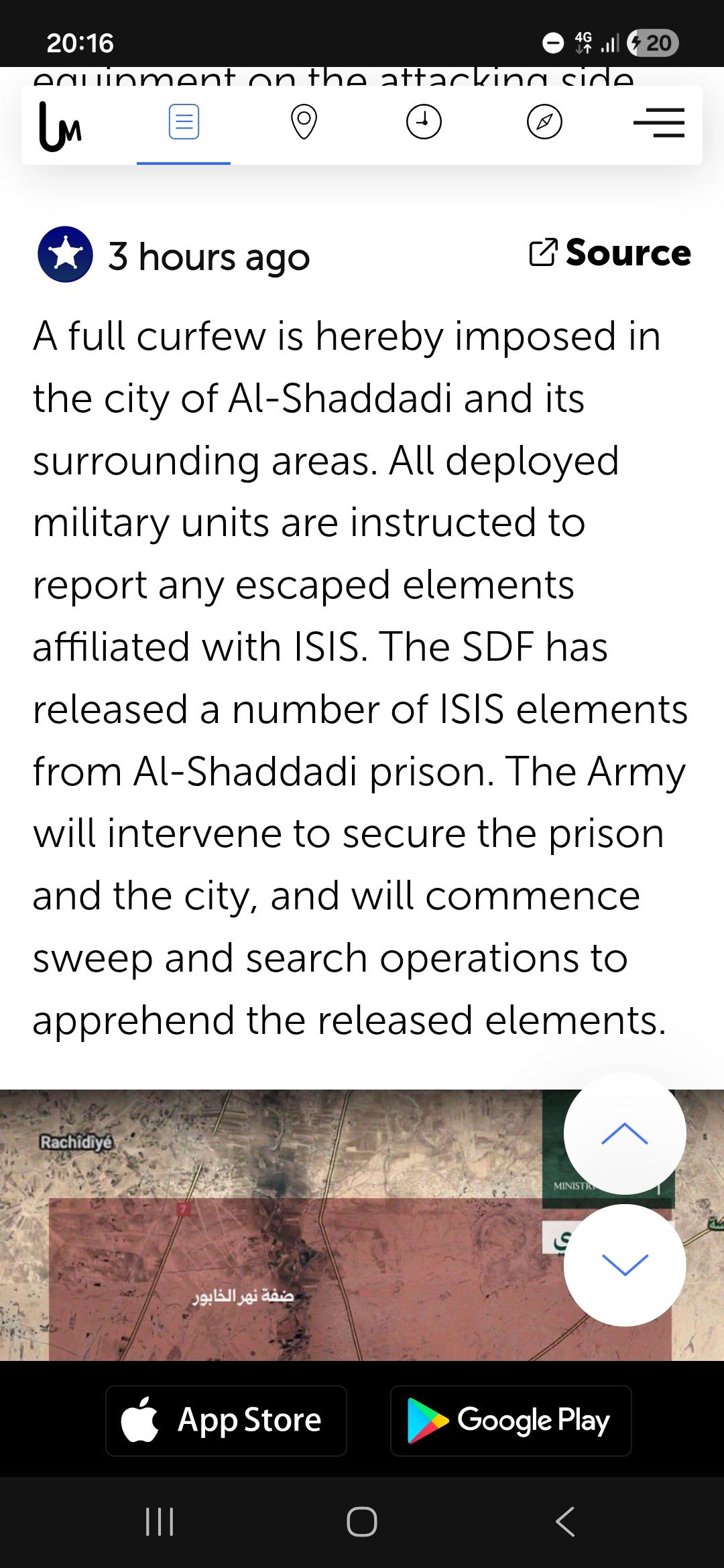
Task: Open the Al-Shaddadi map image
Action: pyautogui.click(x=282, y=1226)
